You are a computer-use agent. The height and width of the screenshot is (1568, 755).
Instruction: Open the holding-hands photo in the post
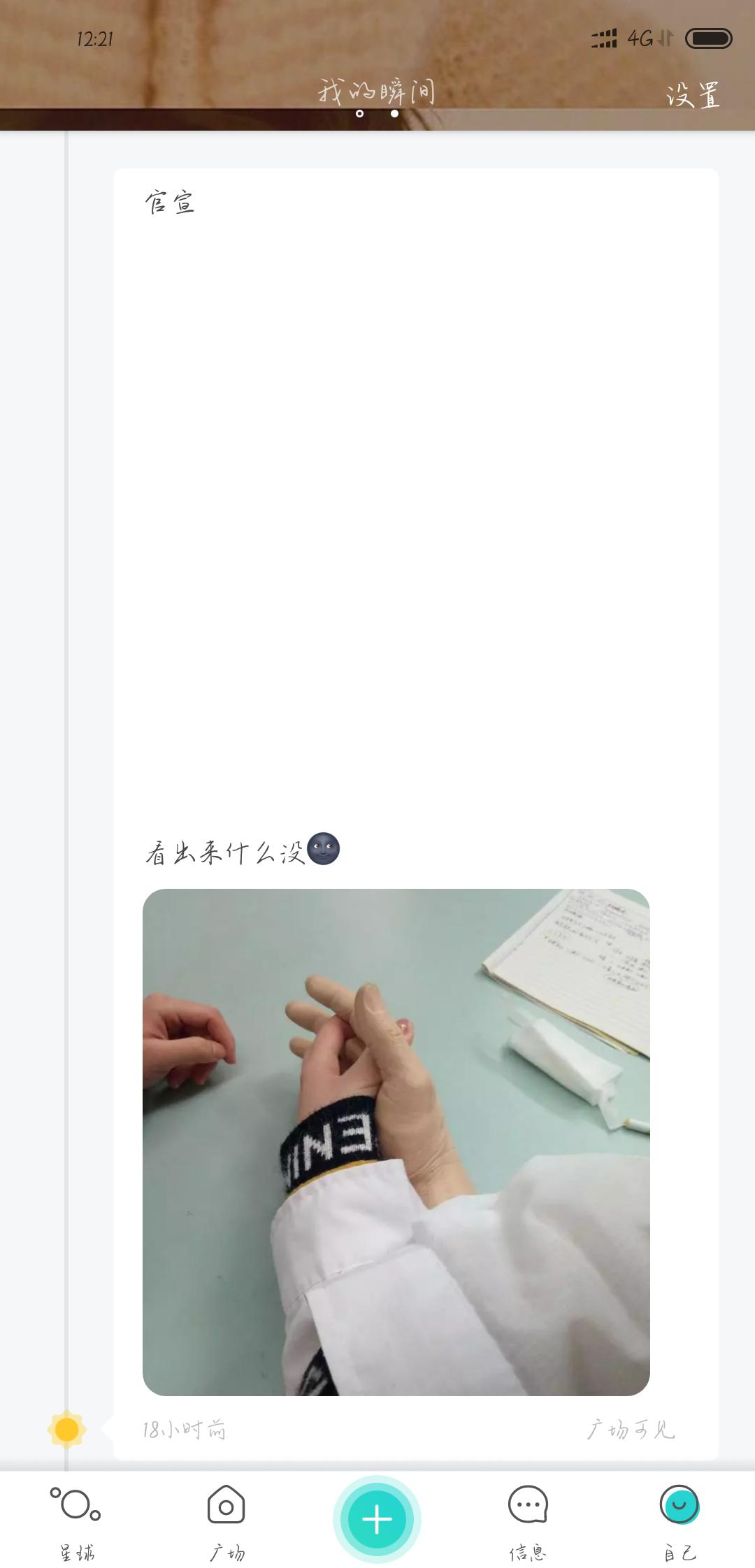coord(396,1142)
